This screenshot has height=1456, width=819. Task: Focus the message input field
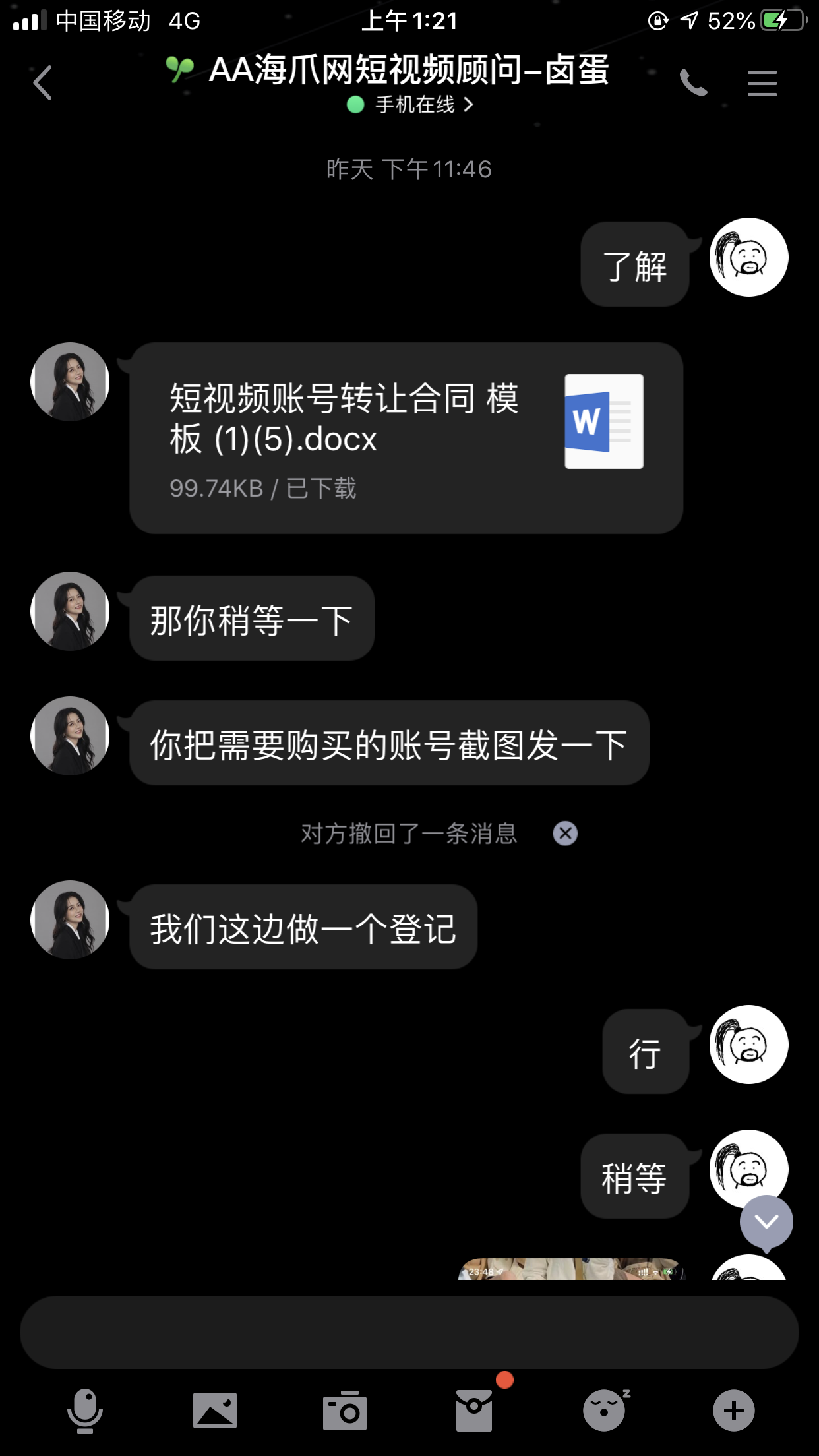pyautogui.click(x=409, y=1332)
